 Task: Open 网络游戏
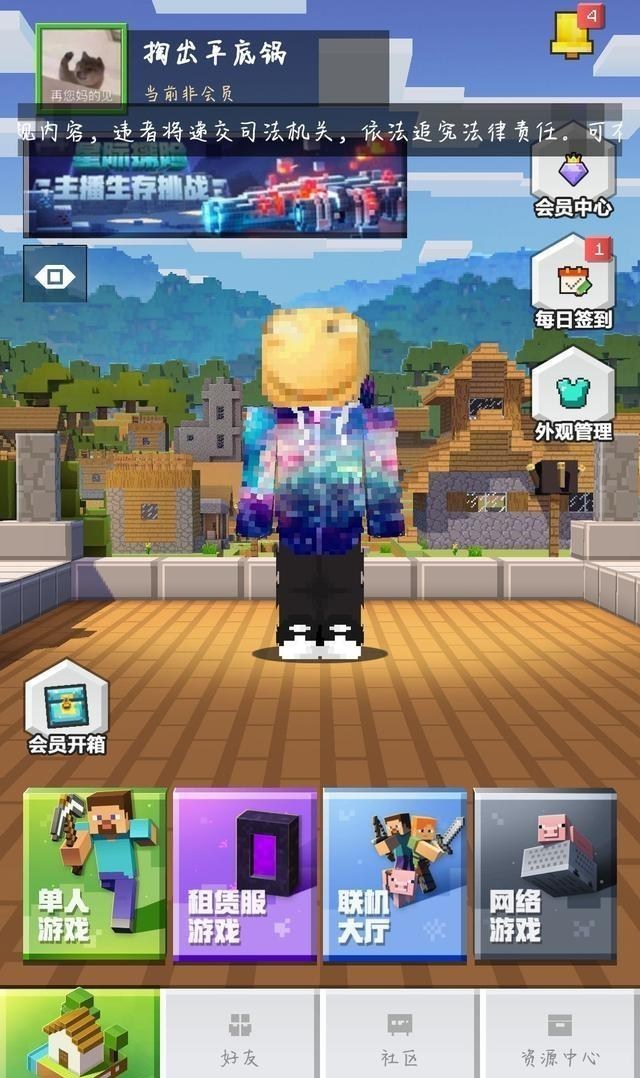point(545,874)
